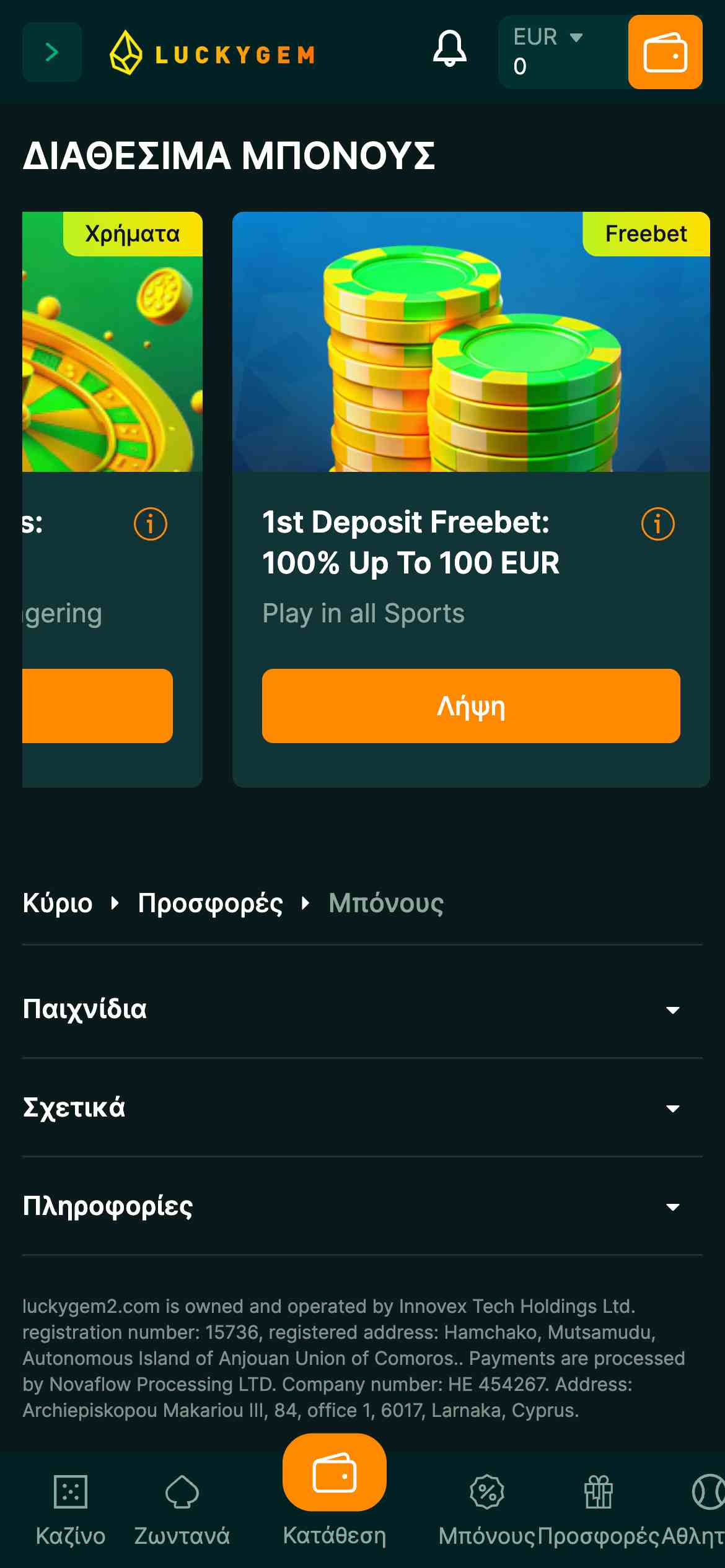Show info for 1st Deposit Freebet
Viewport: 725px width, 1568px height.
657,524
